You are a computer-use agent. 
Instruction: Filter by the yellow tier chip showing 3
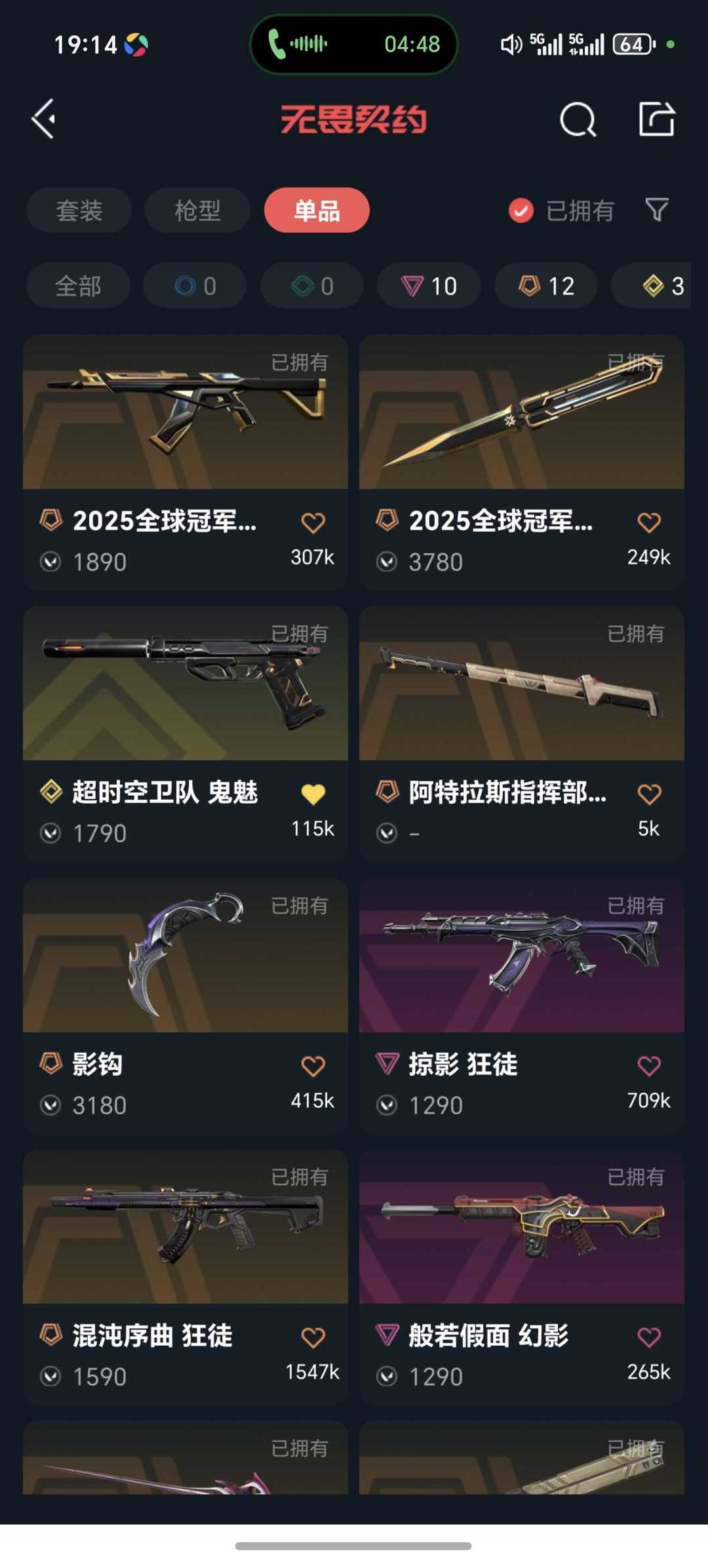click(x=662, y=286)
